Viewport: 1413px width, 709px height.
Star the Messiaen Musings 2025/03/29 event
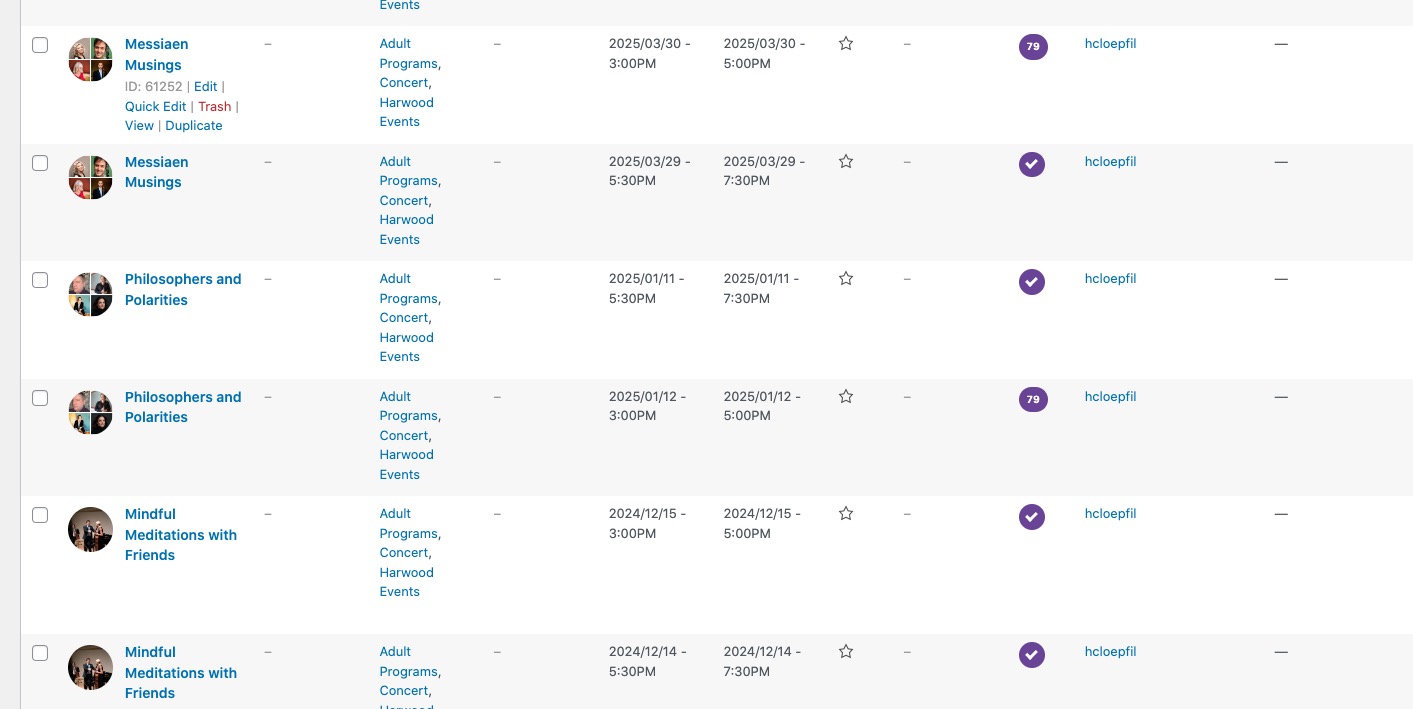(846, 161)
